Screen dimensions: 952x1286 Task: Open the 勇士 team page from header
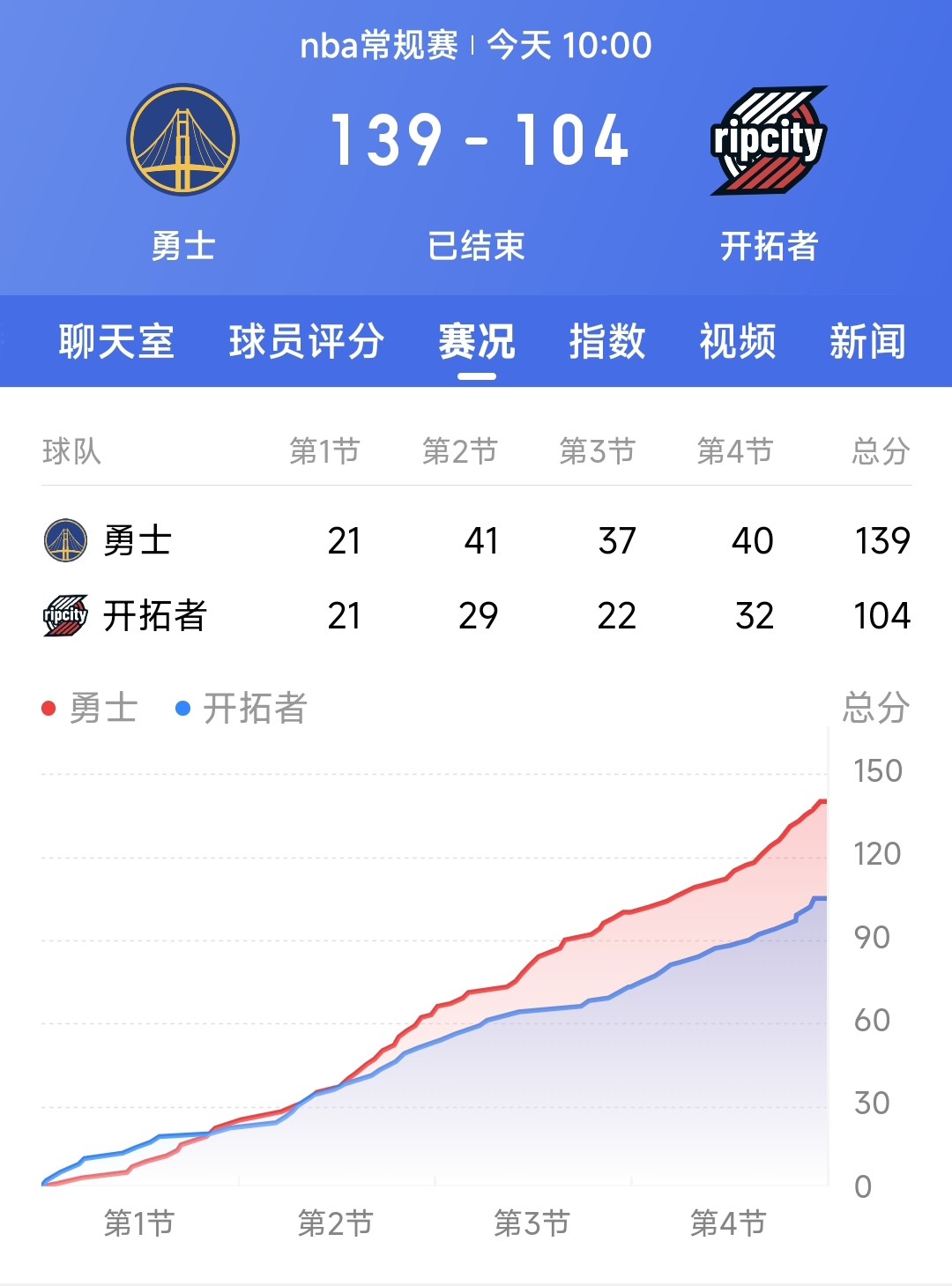(183, 140)
